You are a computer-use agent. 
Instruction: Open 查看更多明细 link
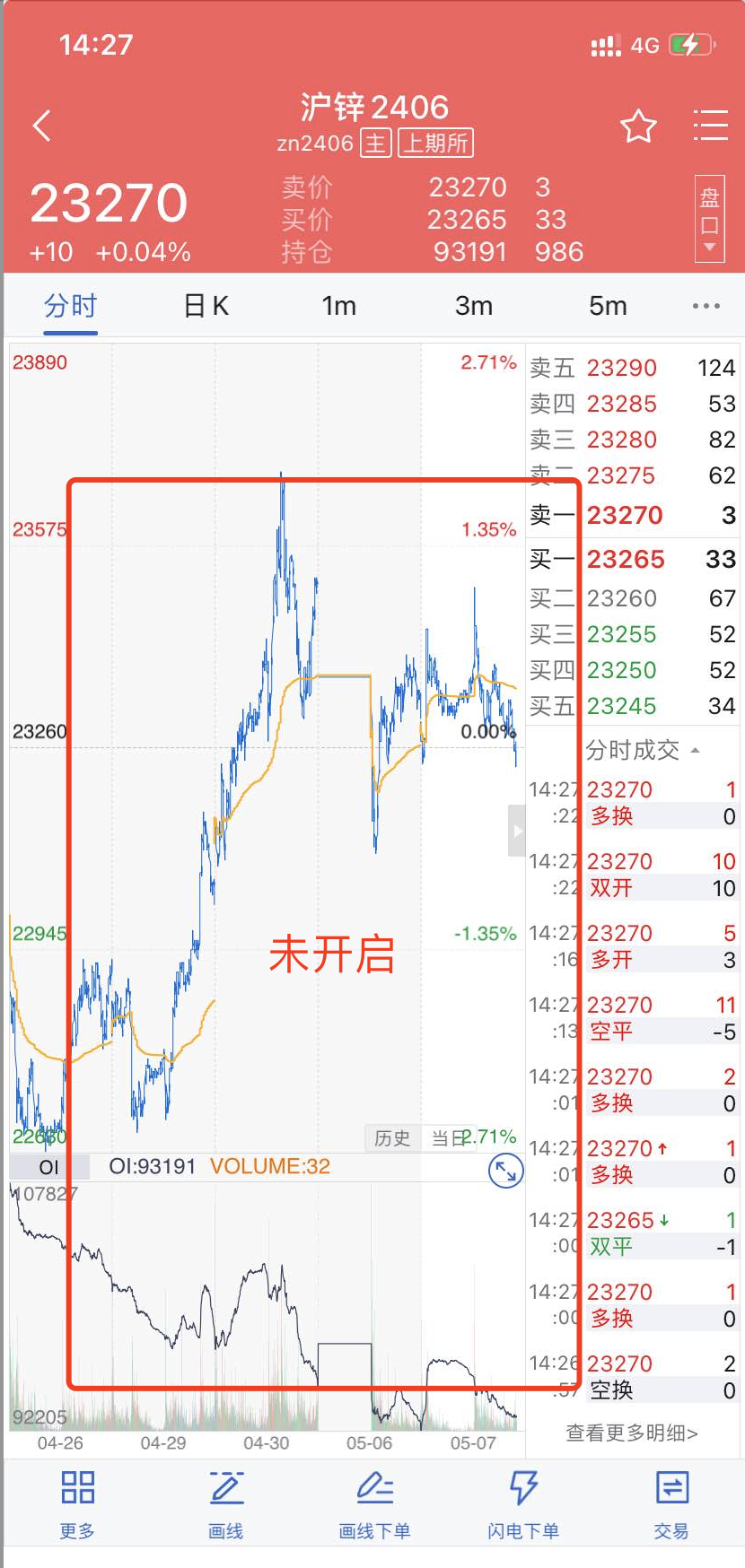coord(631,1433)
